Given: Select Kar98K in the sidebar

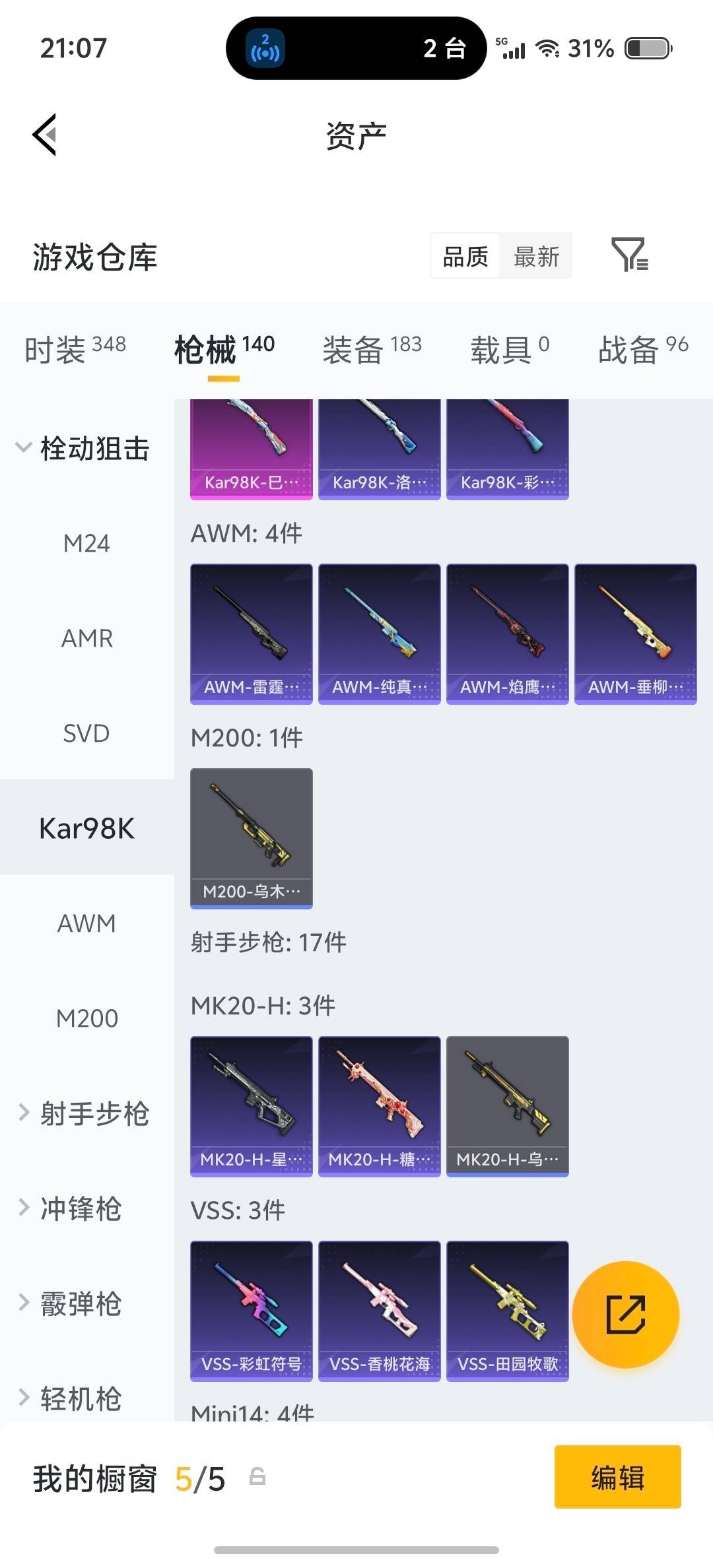Looking at the screenshot, I should pyautogui.click(x=86, y=828).
